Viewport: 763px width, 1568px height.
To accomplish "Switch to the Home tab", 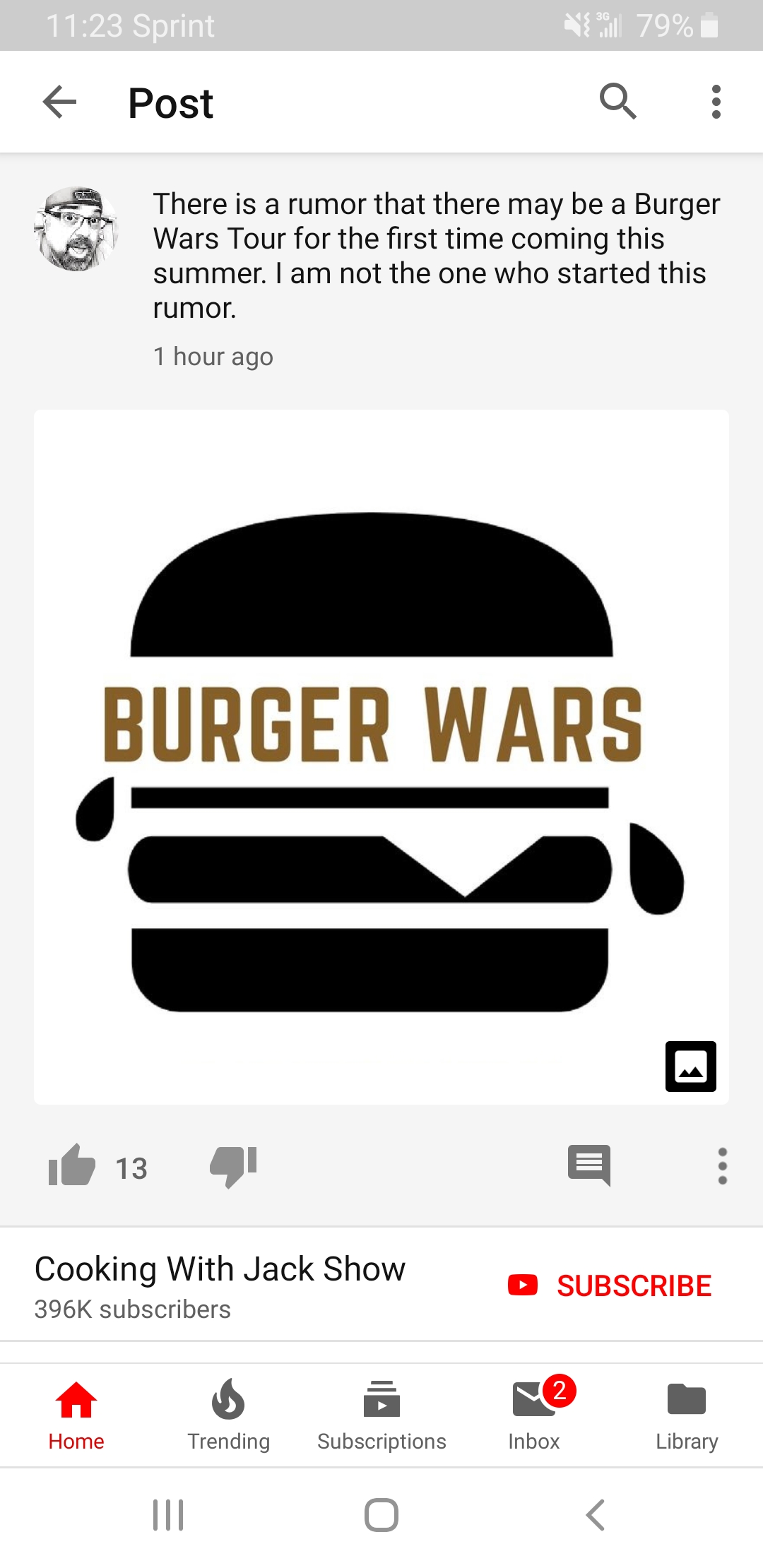I will (x=76, y=1415).
